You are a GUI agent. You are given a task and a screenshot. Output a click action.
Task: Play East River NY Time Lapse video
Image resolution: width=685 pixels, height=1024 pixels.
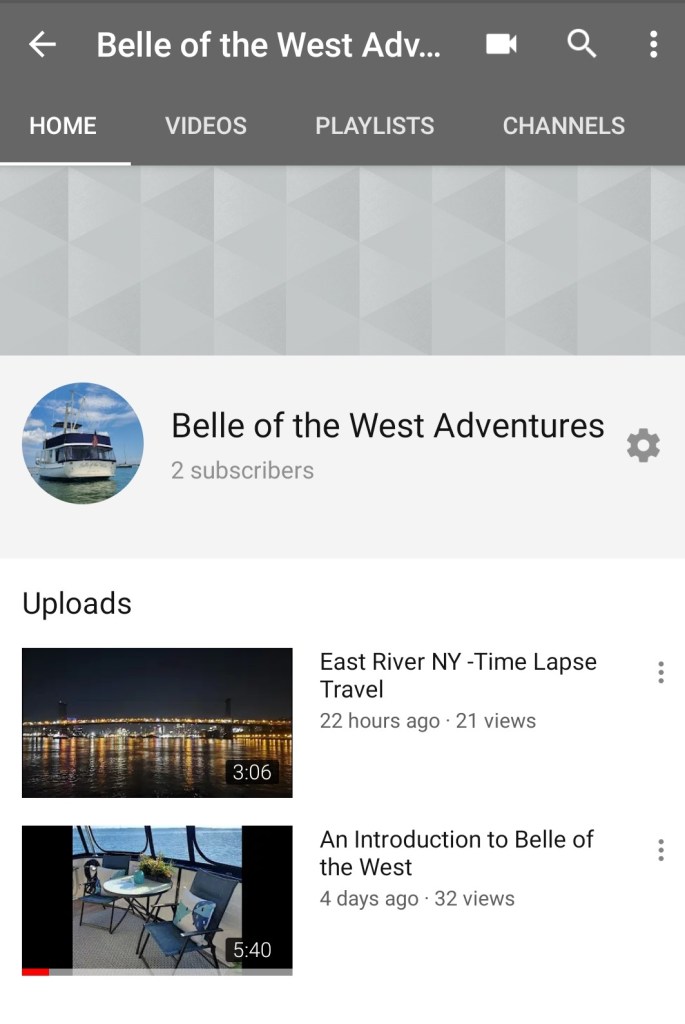(x=157, y=722)
